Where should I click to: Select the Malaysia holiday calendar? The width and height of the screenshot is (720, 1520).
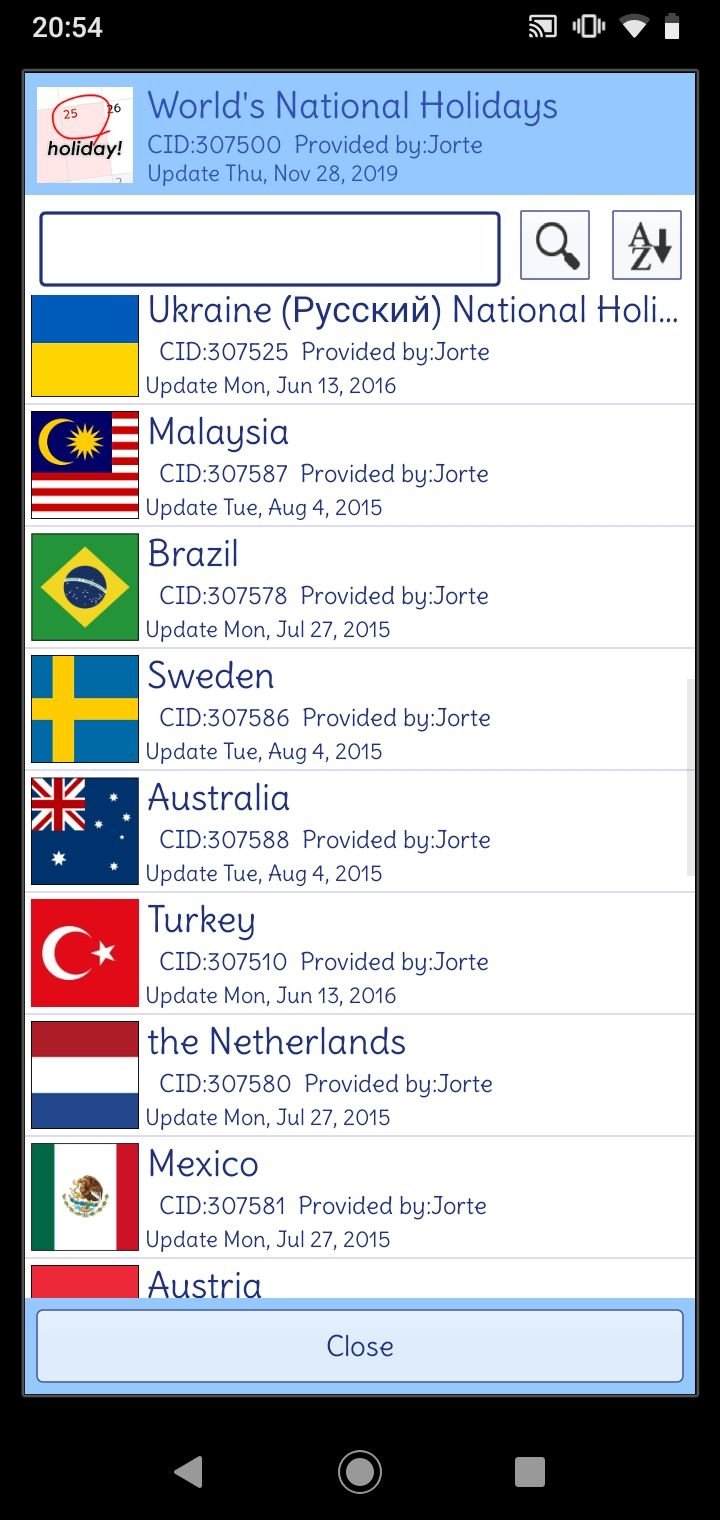point(360,466)
